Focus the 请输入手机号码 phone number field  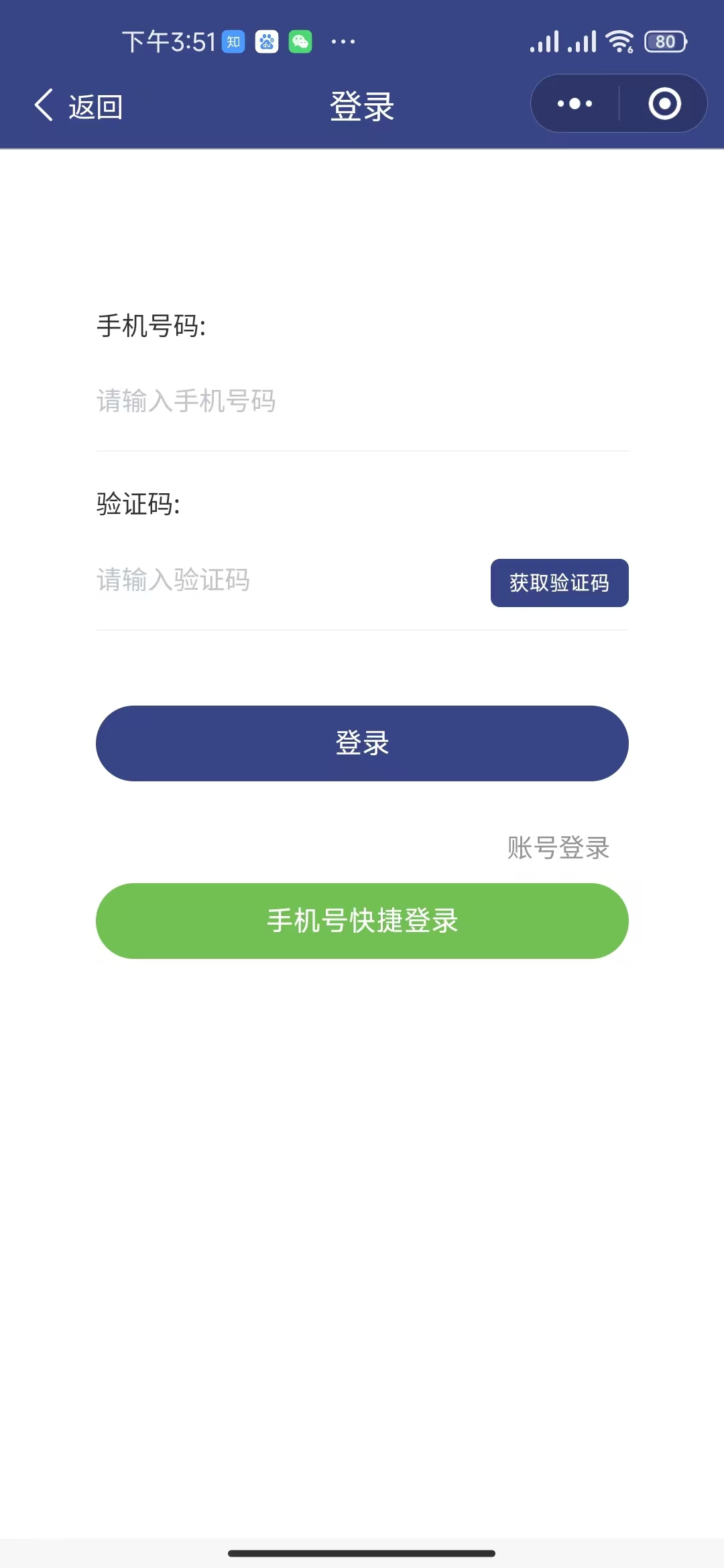pos(362,401)
